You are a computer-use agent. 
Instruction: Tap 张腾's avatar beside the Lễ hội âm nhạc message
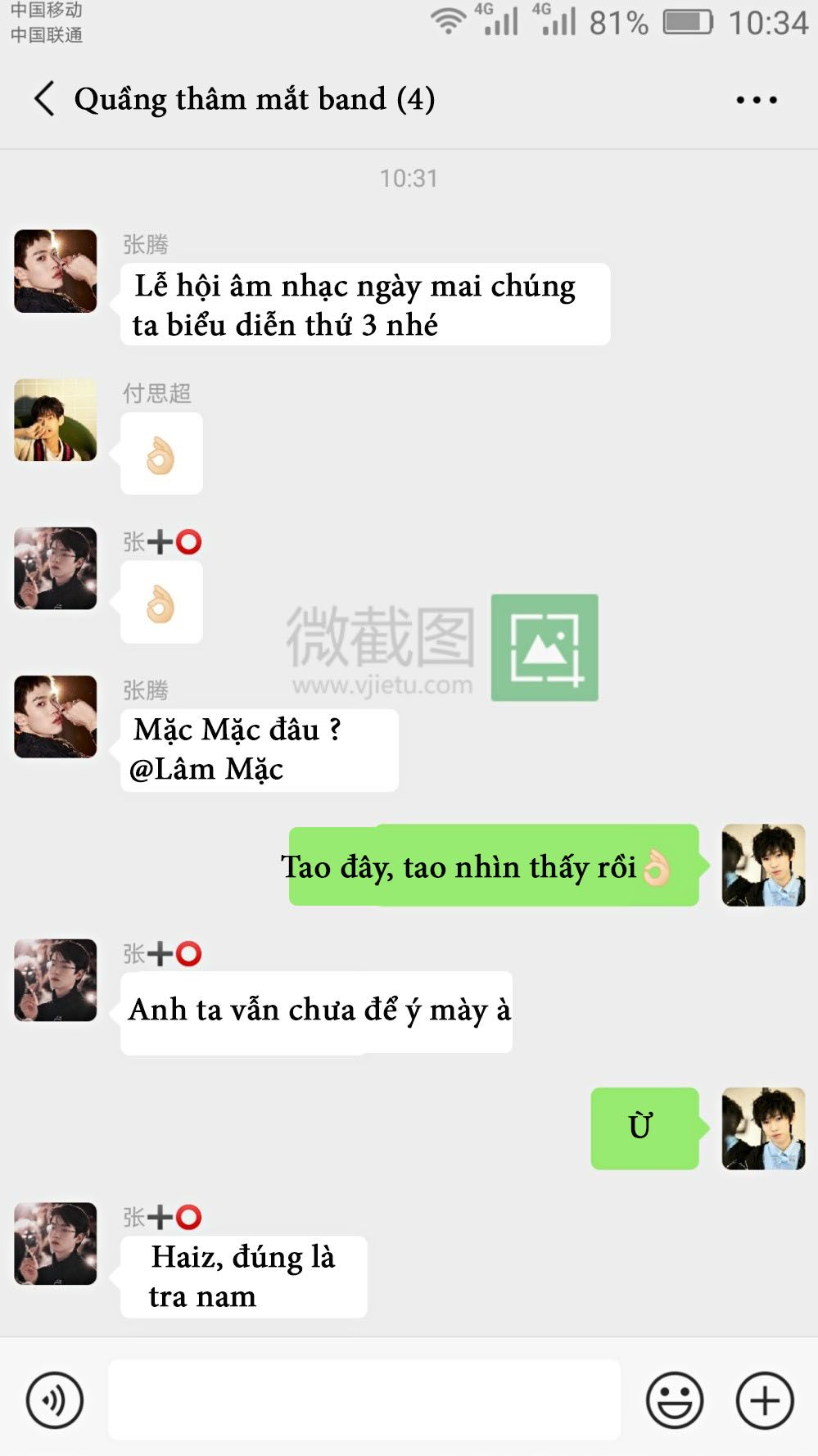pyautogui.click(x=56, y=271)
